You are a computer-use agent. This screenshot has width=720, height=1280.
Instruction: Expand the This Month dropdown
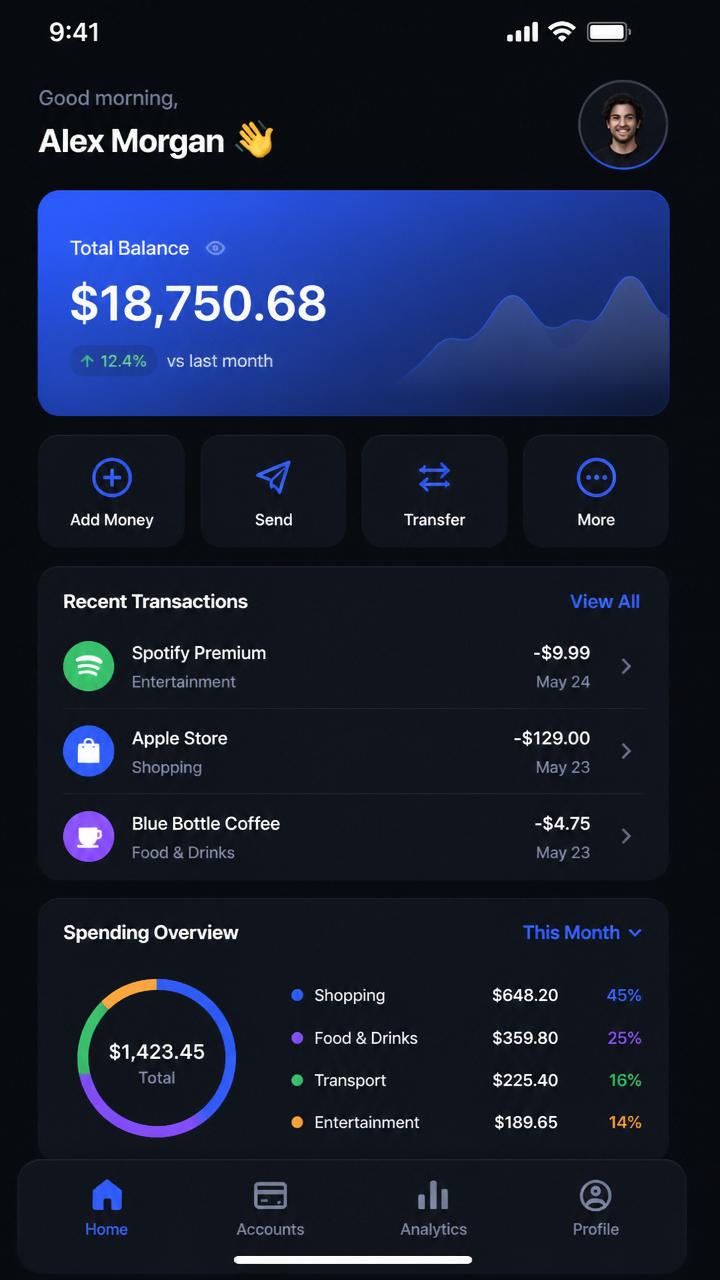click(x=582, y=932)
